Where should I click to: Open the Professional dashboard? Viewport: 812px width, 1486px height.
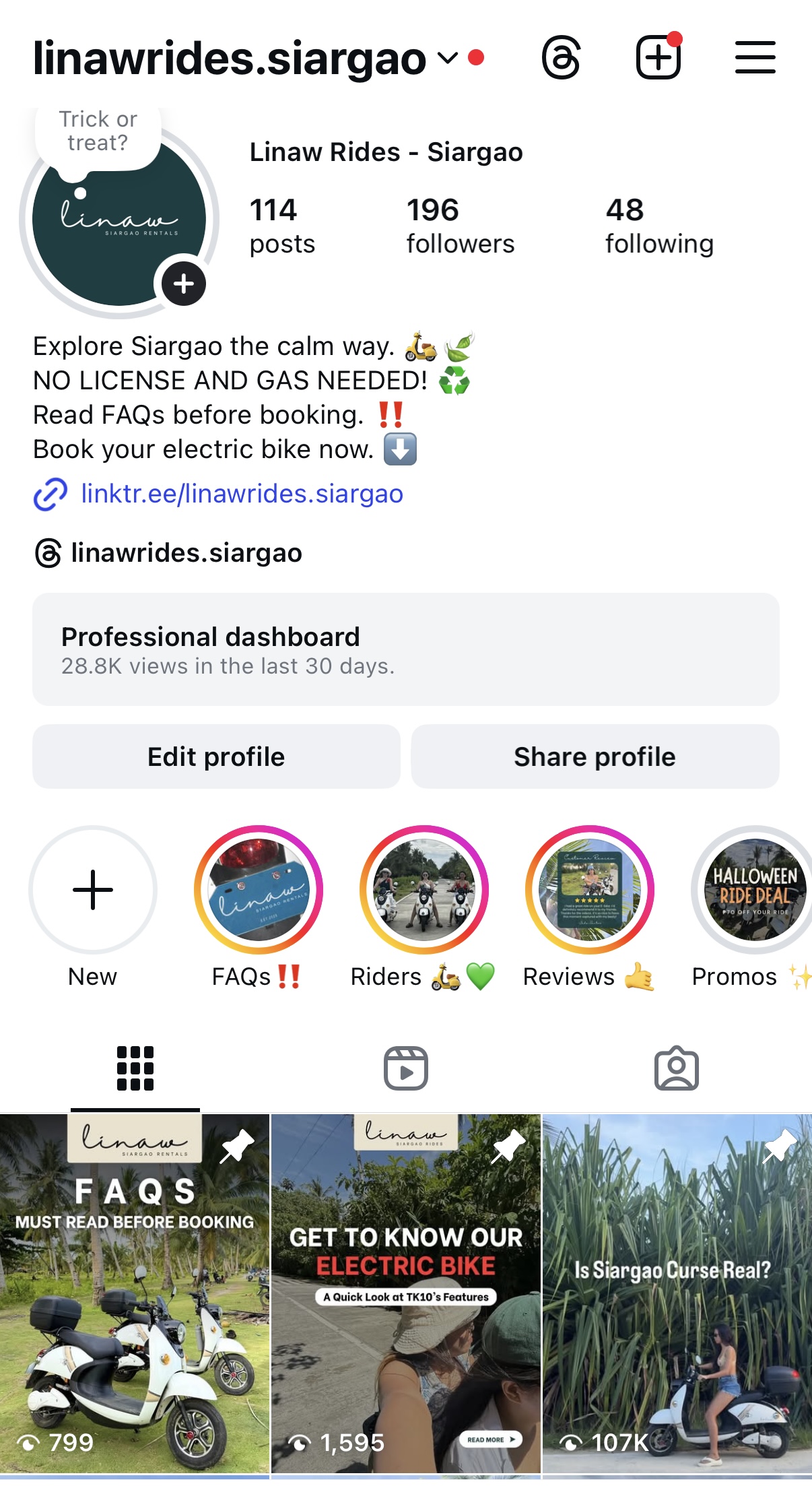(405, 649)
